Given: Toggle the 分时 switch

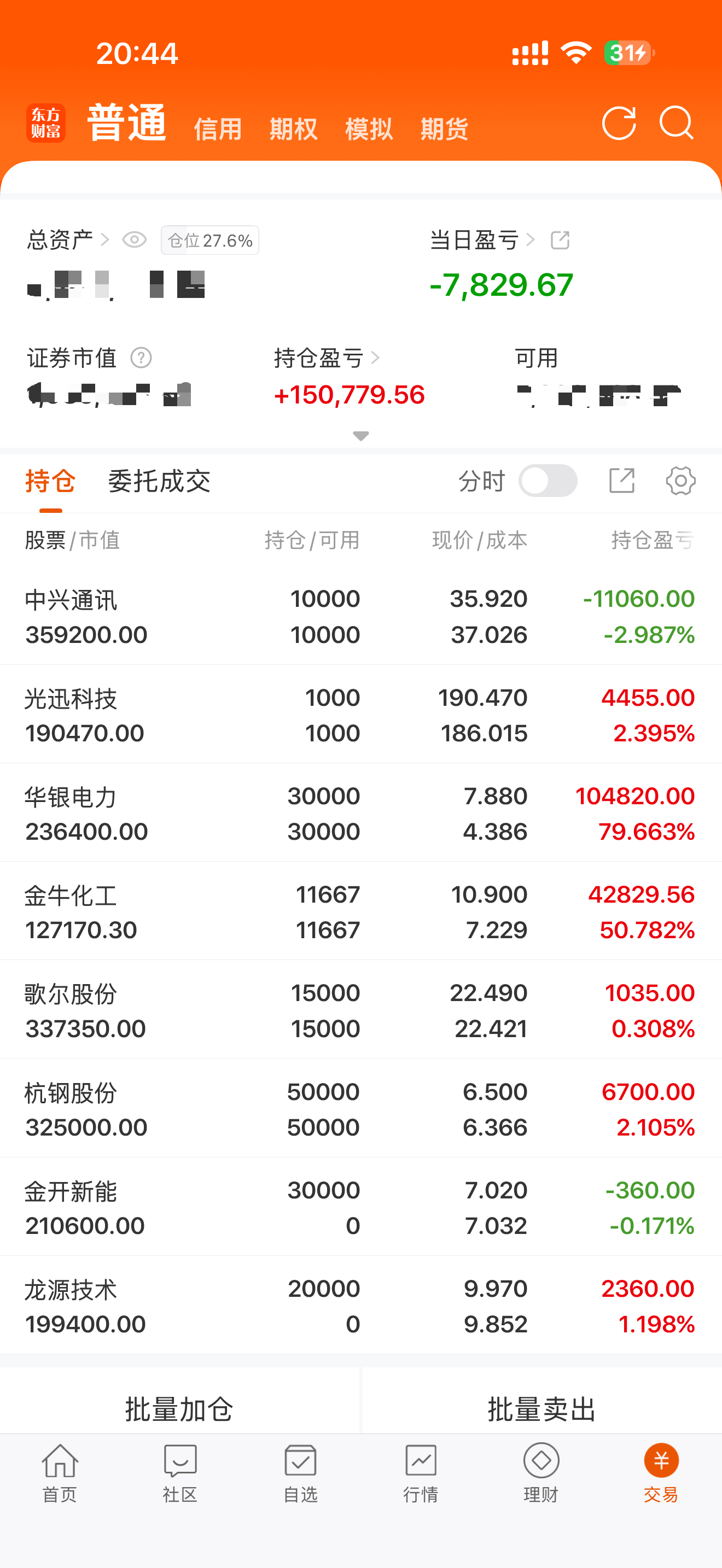Looking at the screenshot, I should tap(548, 481).
